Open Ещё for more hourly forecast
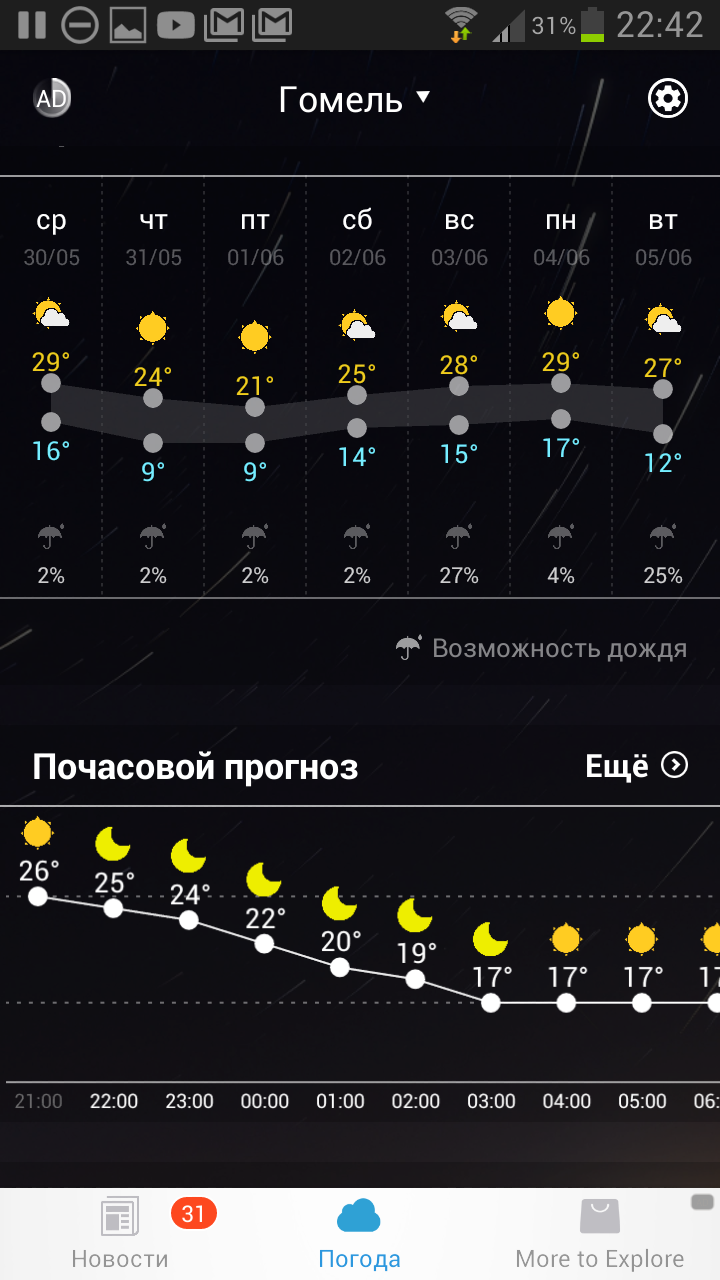The width and height of the screenshot is (720, 1280). pos(637,766)
